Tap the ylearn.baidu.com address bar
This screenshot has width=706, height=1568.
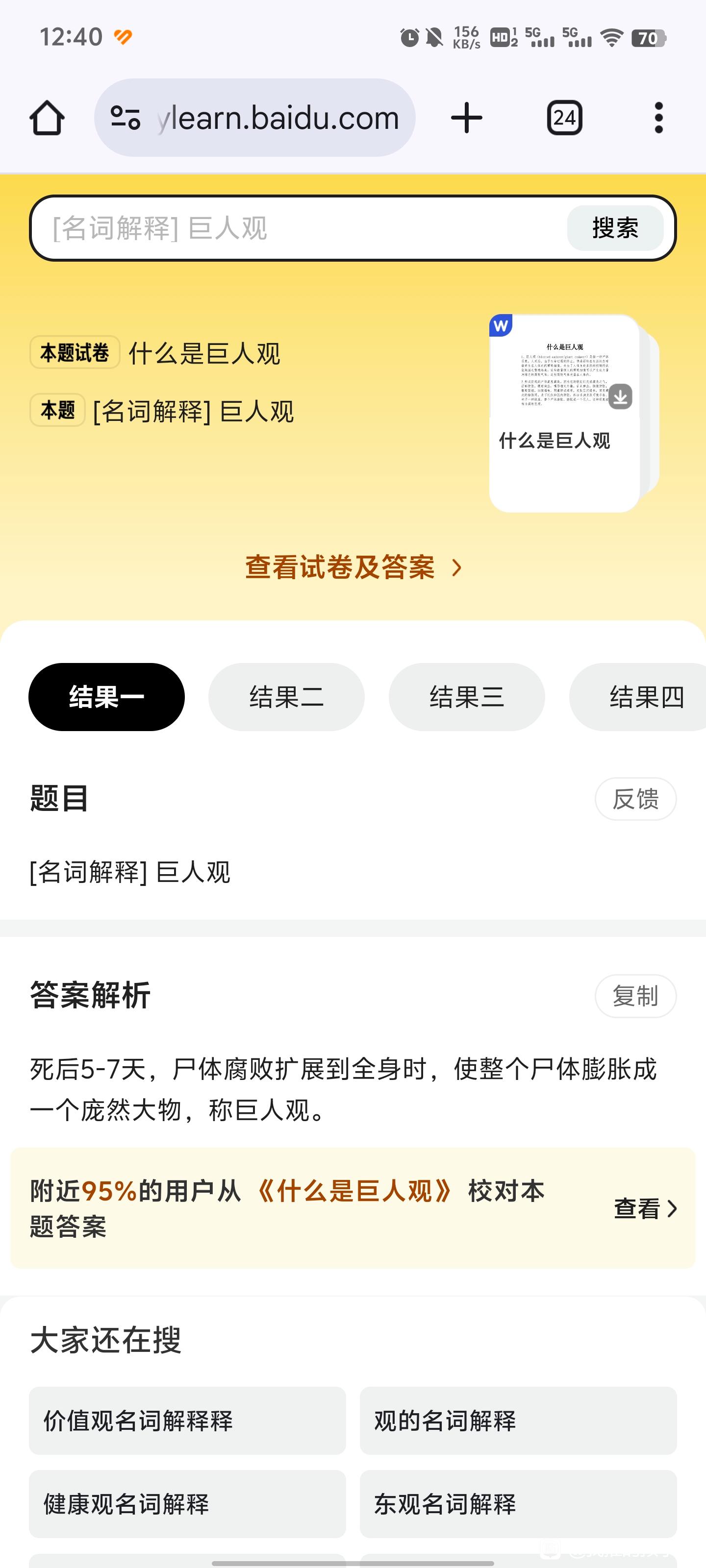tap(254, 118)
